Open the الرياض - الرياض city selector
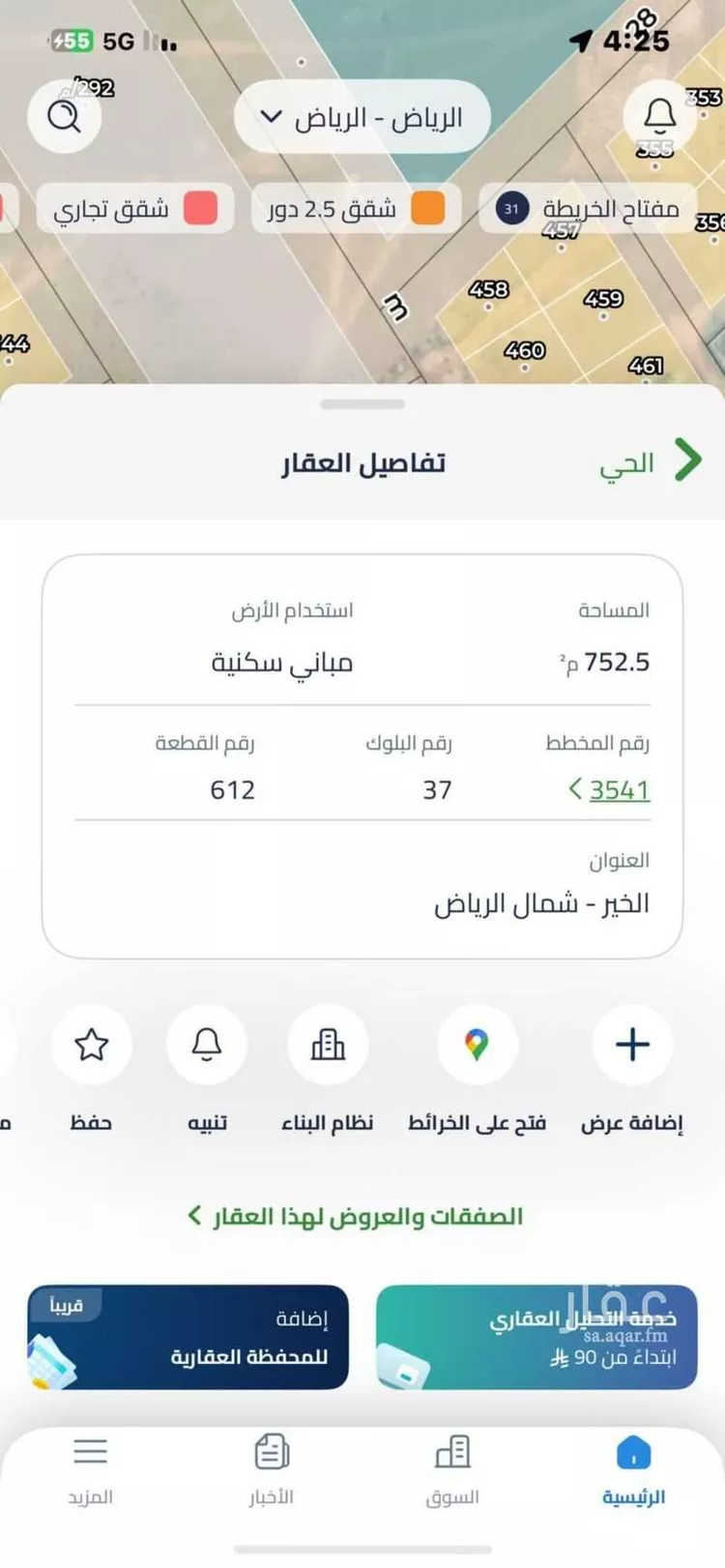 coord(362,116)
